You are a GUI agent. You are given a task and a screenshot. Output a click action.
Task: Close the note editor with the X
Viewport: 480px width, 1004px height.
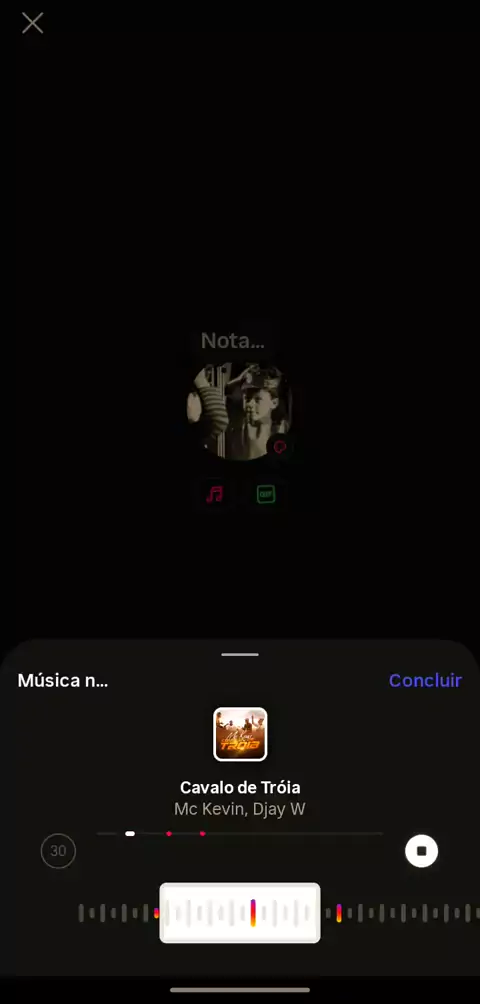coord(33,23)
